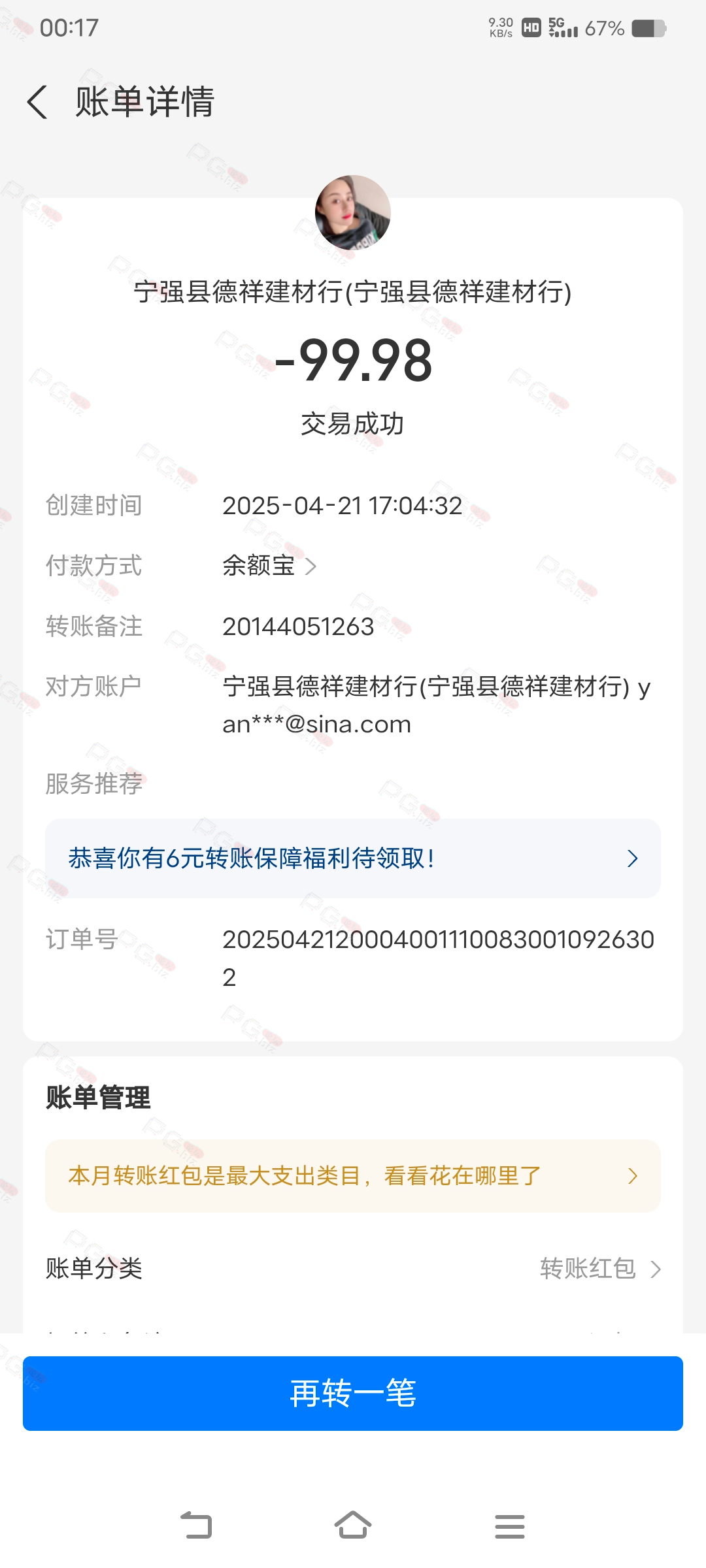The width and height of the screenshot is (706, 1568).
Task: Go to the system home screen
Action: tap(353, 1526)
